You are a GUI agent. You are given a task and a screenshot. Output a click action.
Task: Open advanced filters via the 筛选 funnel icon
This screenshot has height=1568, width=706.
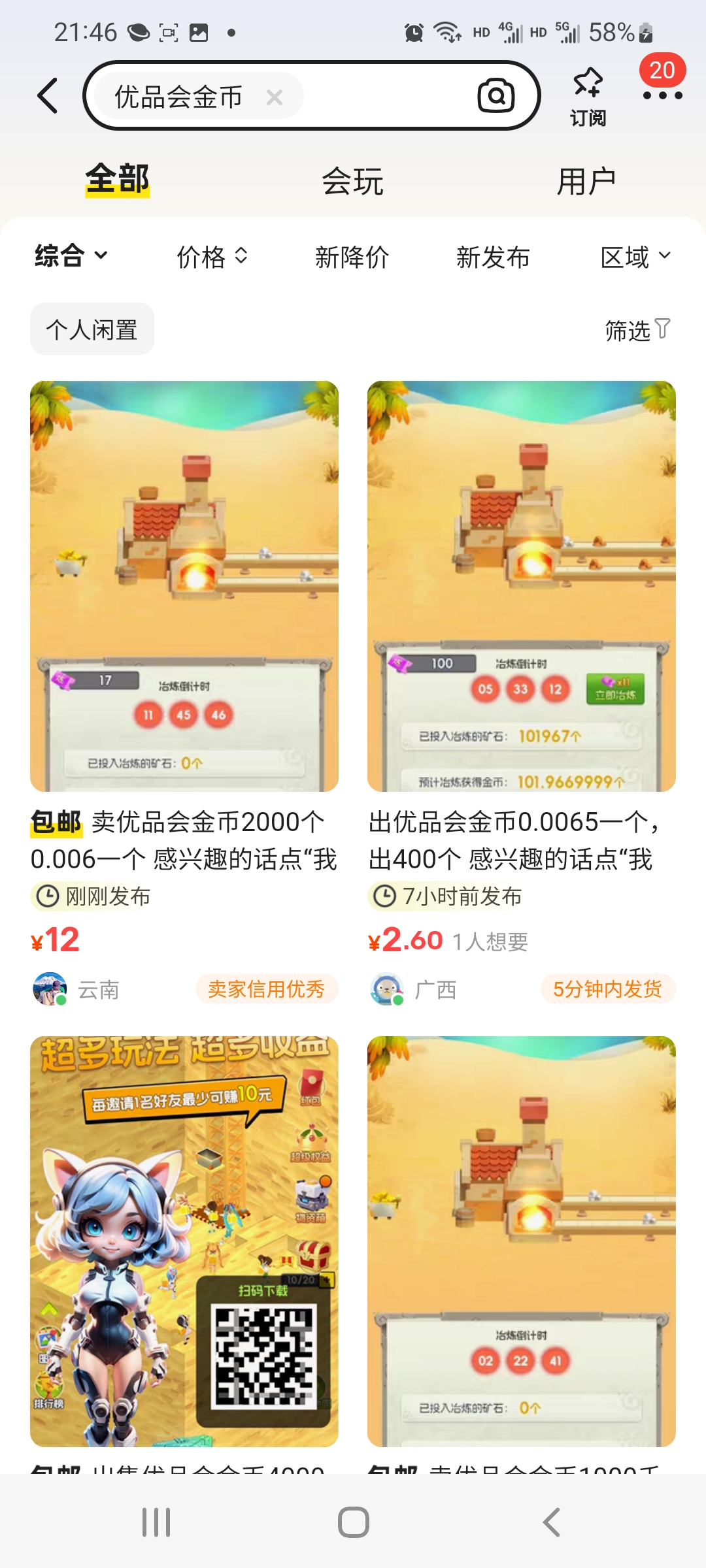tap(662, 330)
